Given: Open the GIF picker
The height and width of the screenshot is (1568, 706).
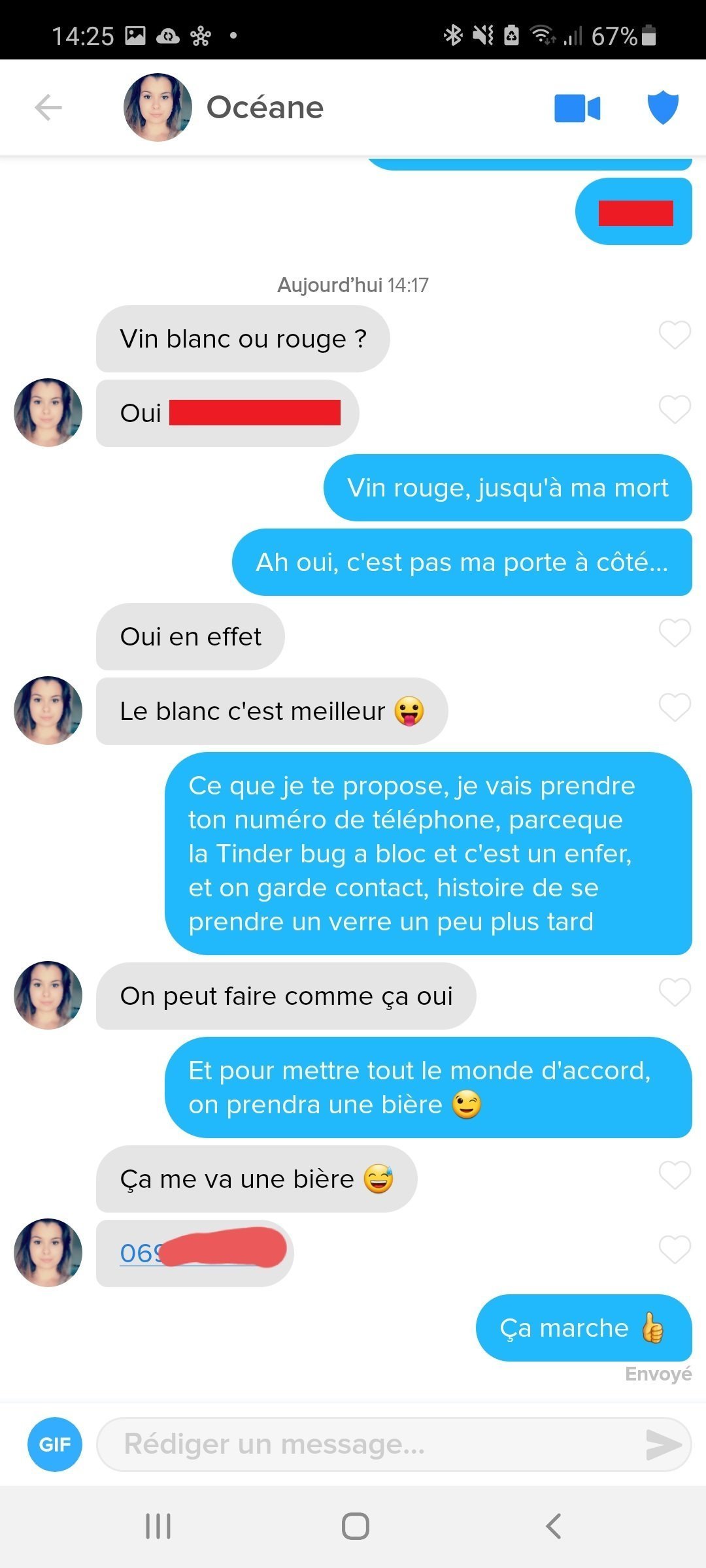Looking at the screenshot, I should (55, 1444).
